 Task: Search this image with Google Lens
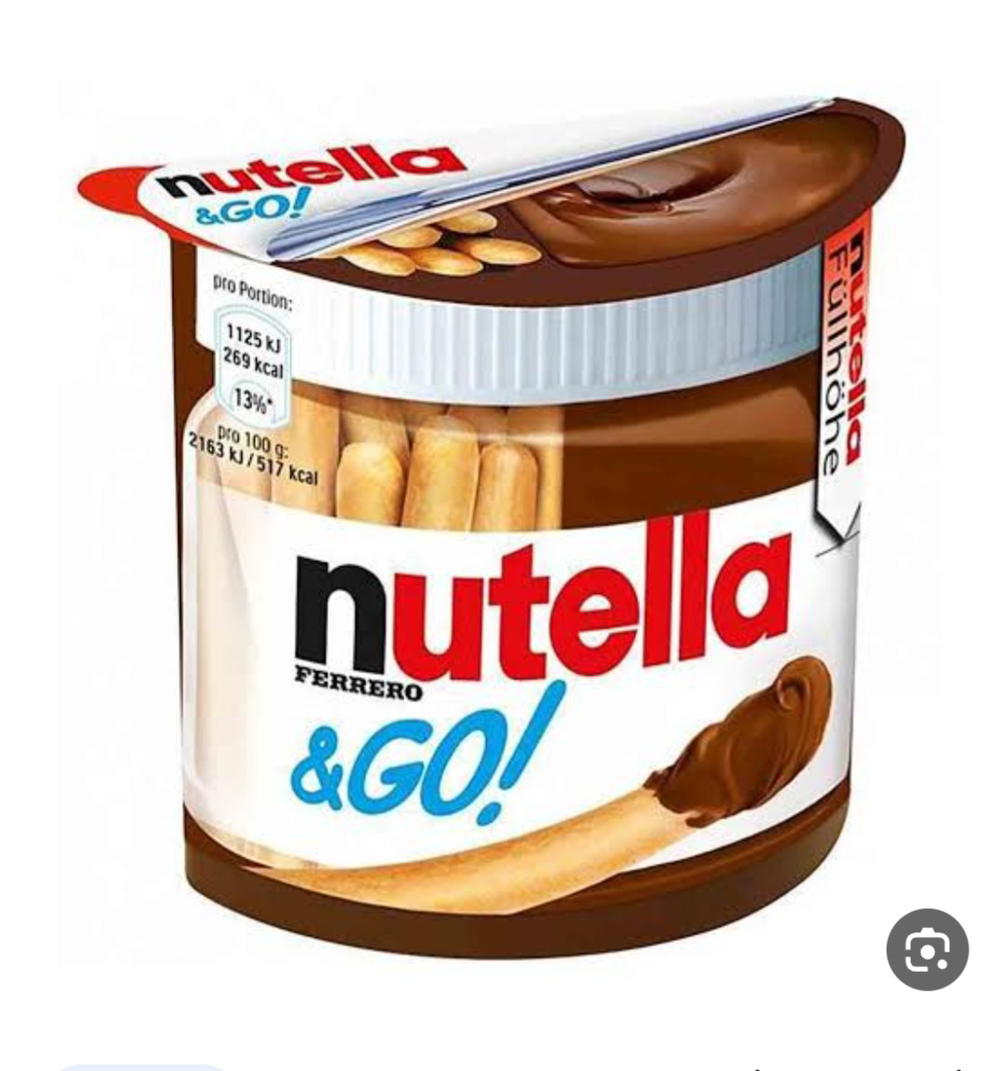pos(927,950)
